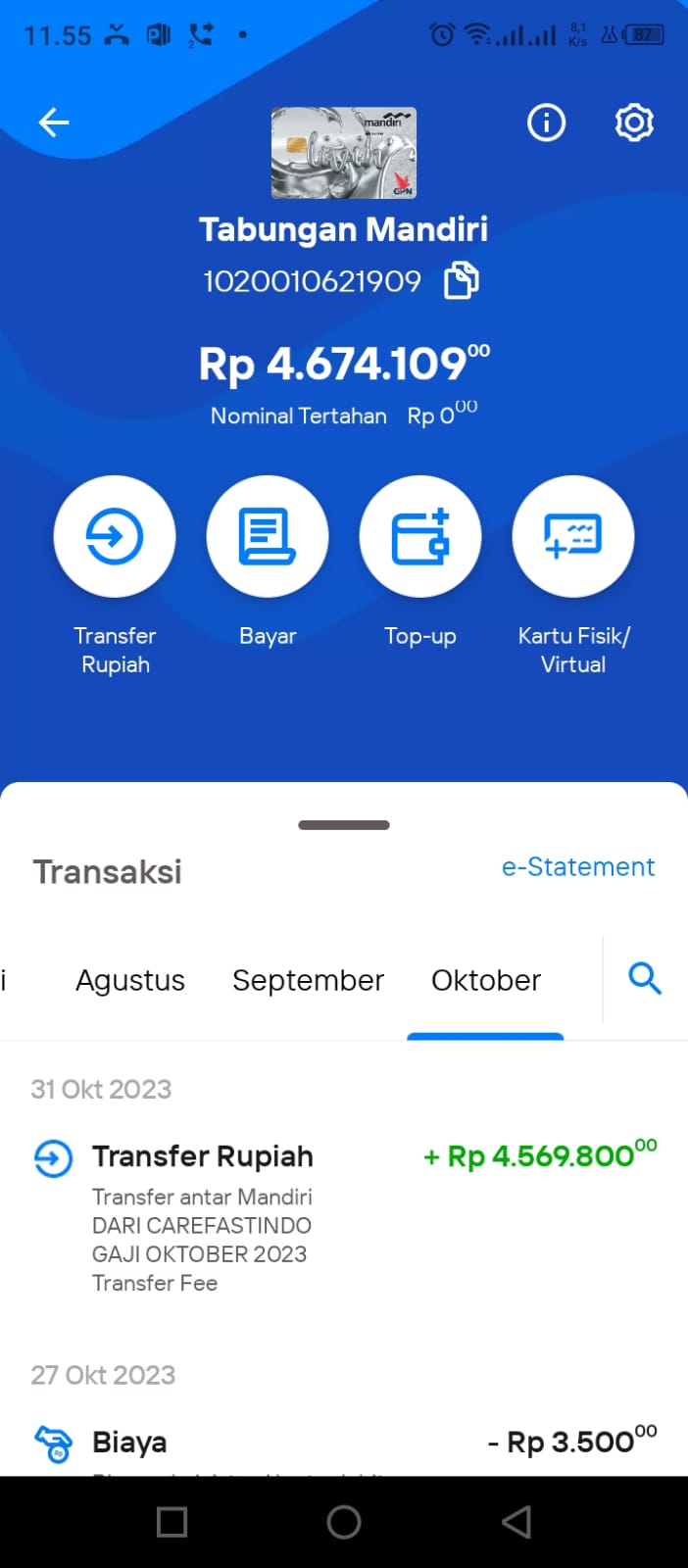Image resolution: width=688 pixels, height=1568 pixels.
Task: Open the e-Statement link
Action: [578, 866]
